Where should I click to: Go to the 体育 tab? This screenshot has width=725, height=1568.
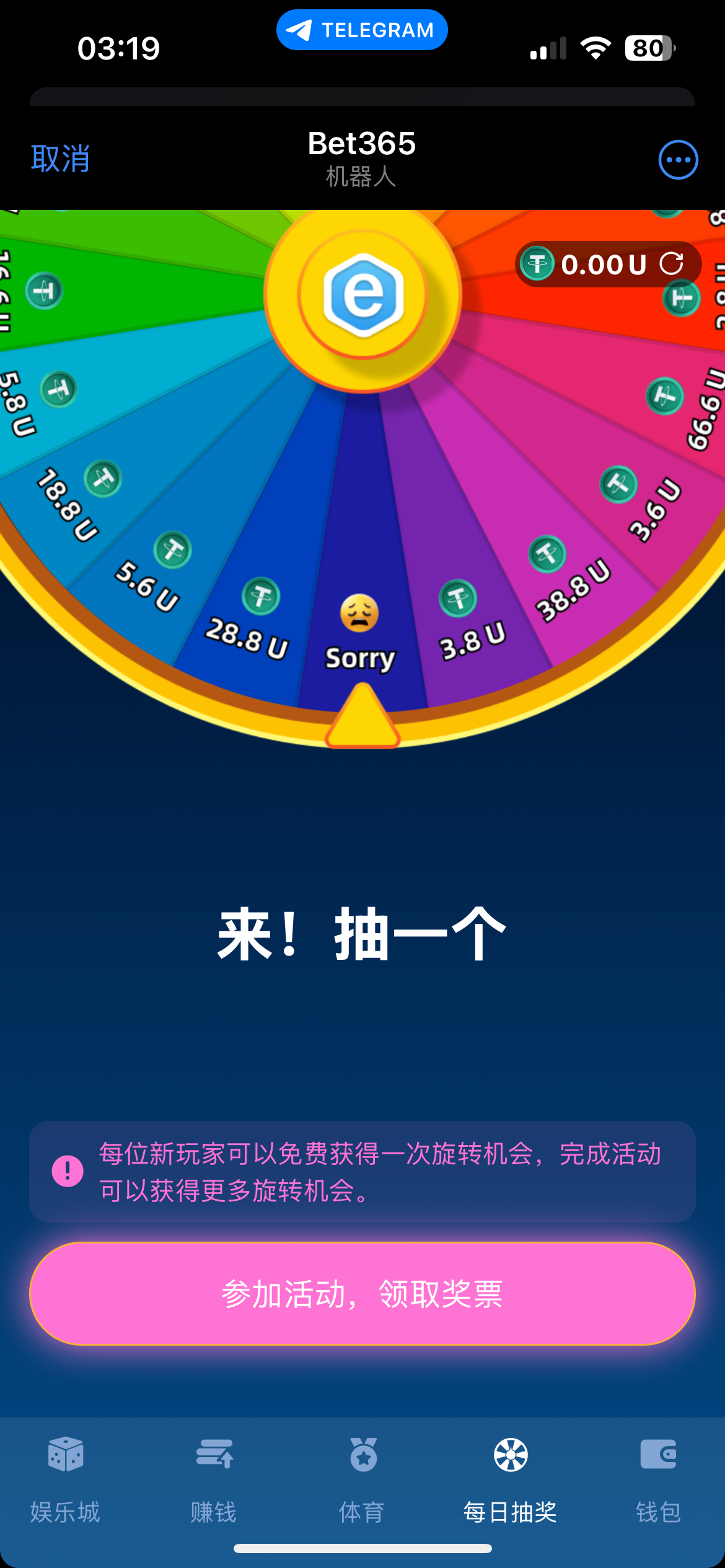362,1479
